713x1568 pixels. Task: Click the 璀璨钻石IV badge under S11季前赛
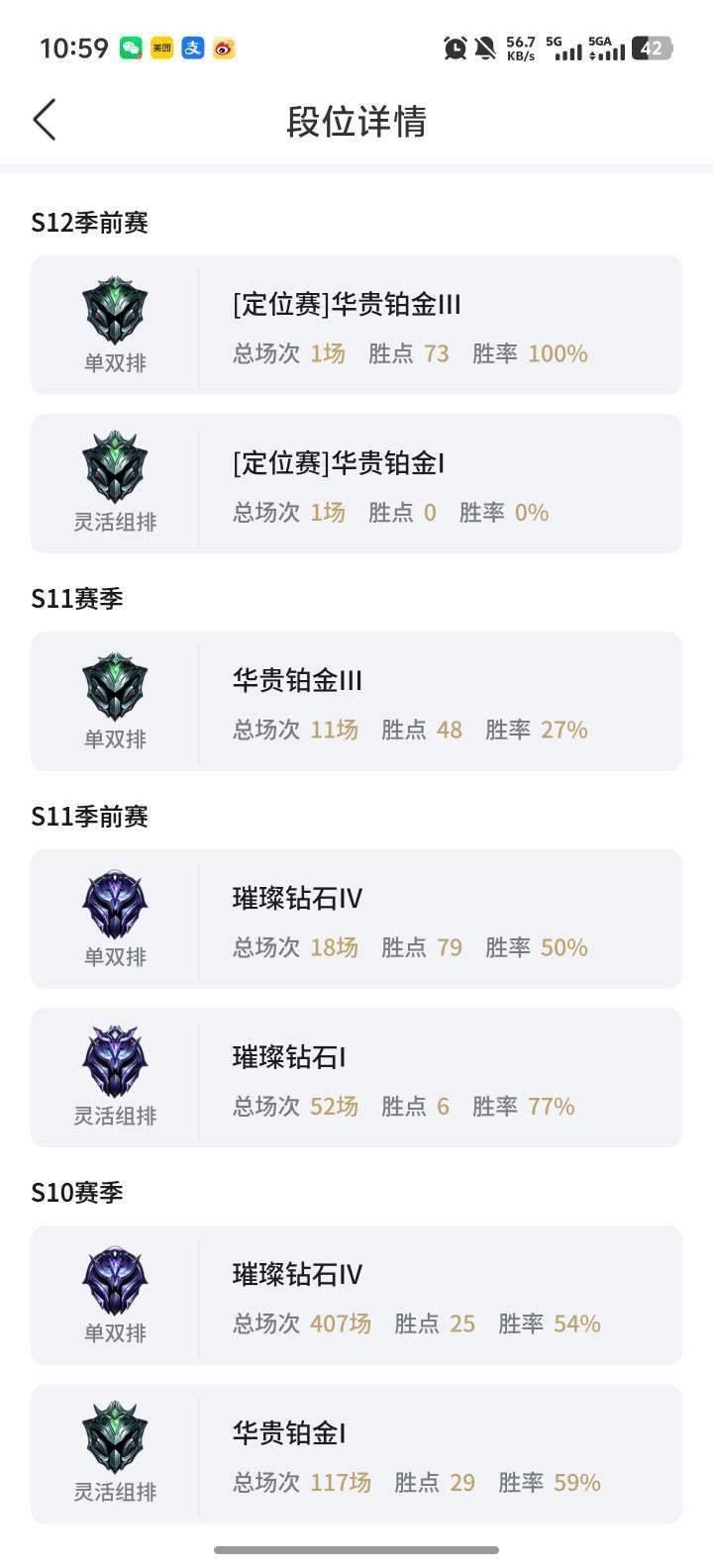(x=113, y=903)
